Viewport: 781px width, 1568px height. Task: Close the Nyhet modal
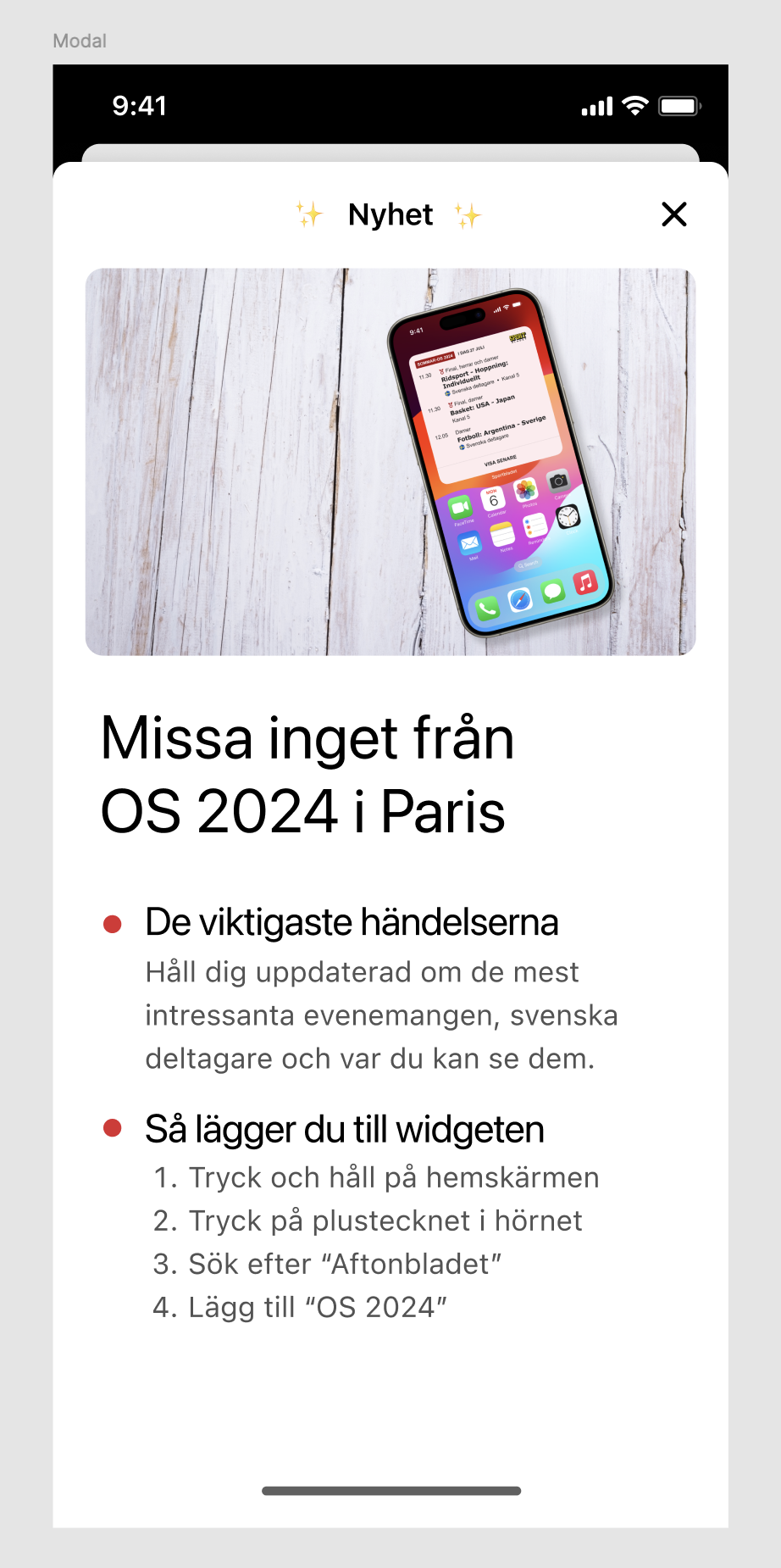point(673,214)
